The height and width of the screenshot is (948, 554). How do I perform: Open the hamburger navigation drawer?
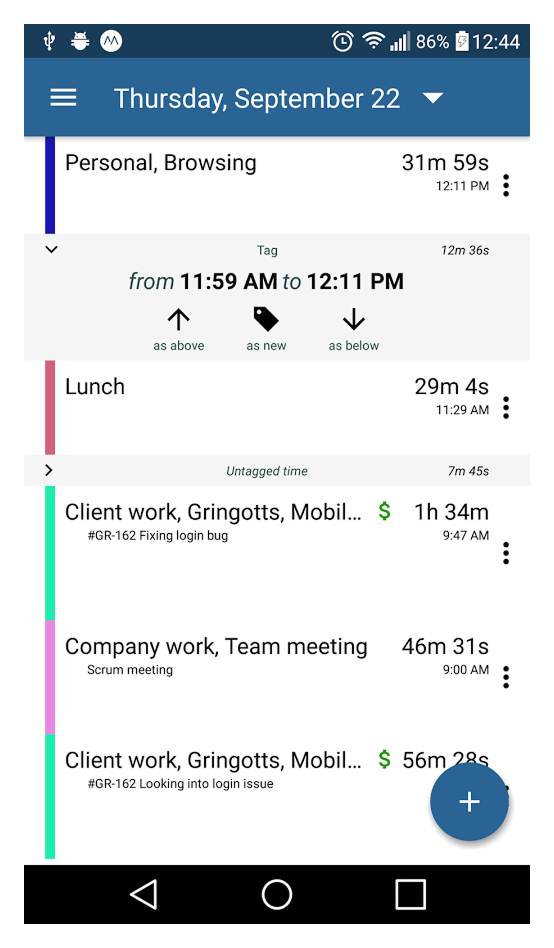coord(63,98)
